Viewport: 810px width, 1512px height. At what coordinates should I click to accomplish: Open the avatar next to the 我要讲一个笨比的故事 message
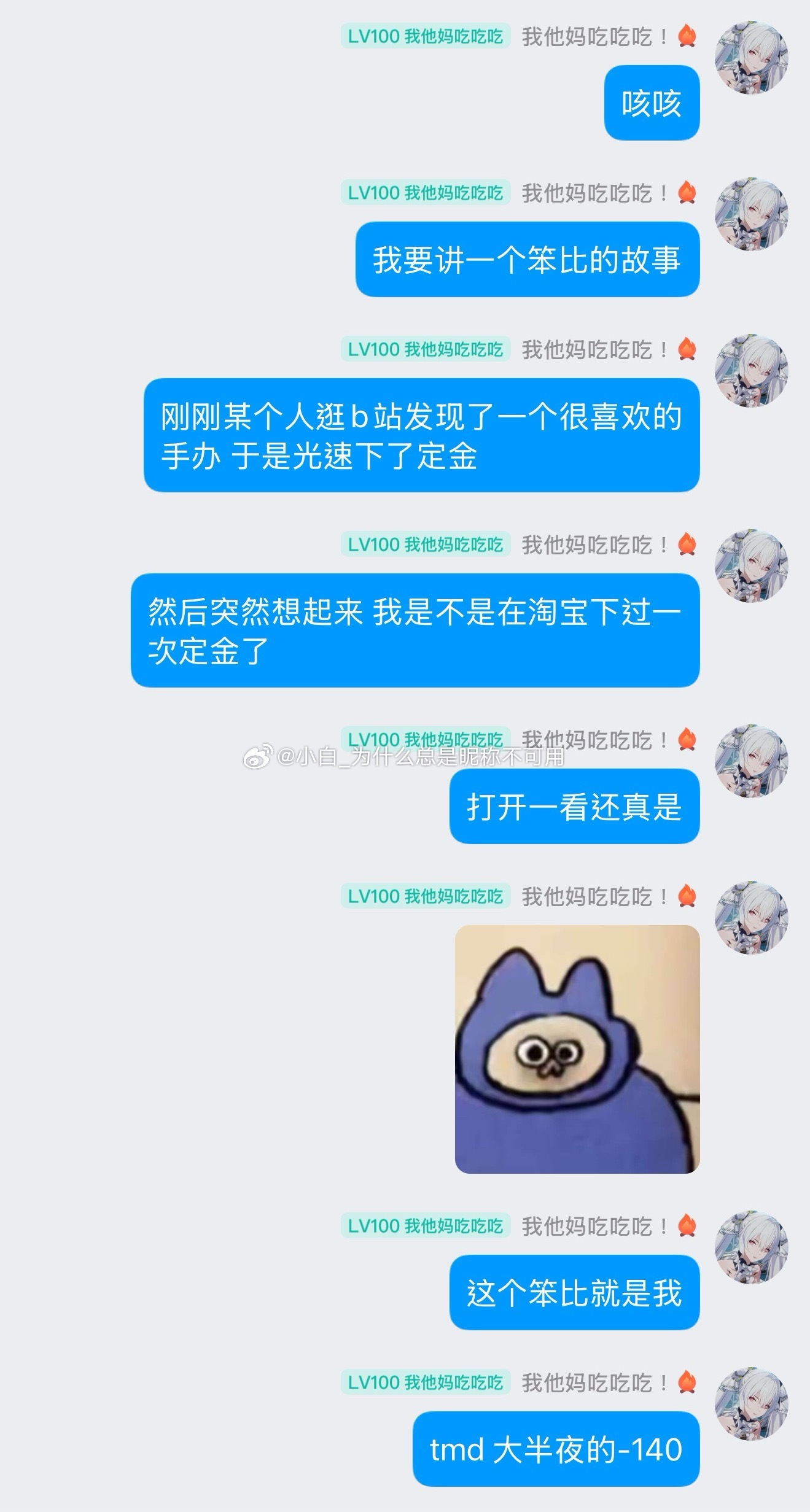click(752, 214)
